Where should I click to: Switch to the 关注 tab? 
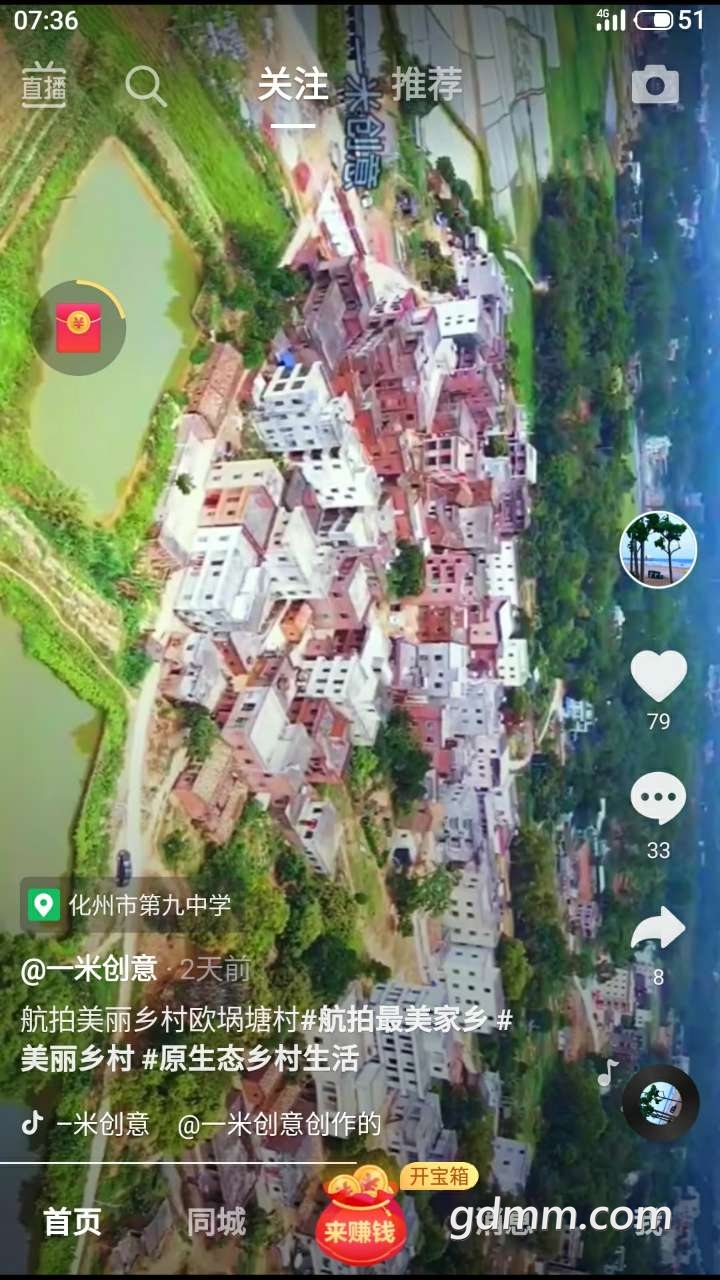293,86
